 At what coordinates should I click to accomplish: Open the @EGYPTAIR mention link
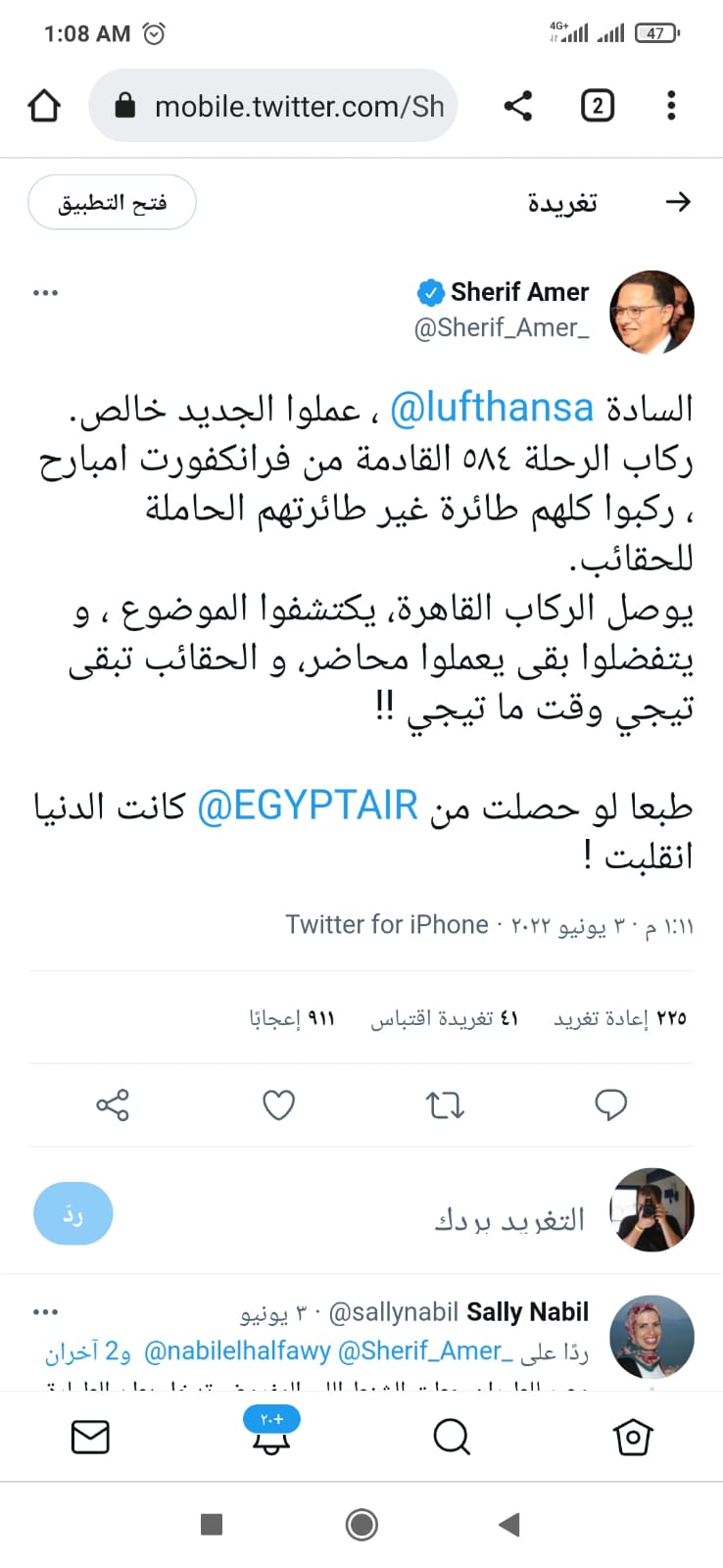click(308, 806)
